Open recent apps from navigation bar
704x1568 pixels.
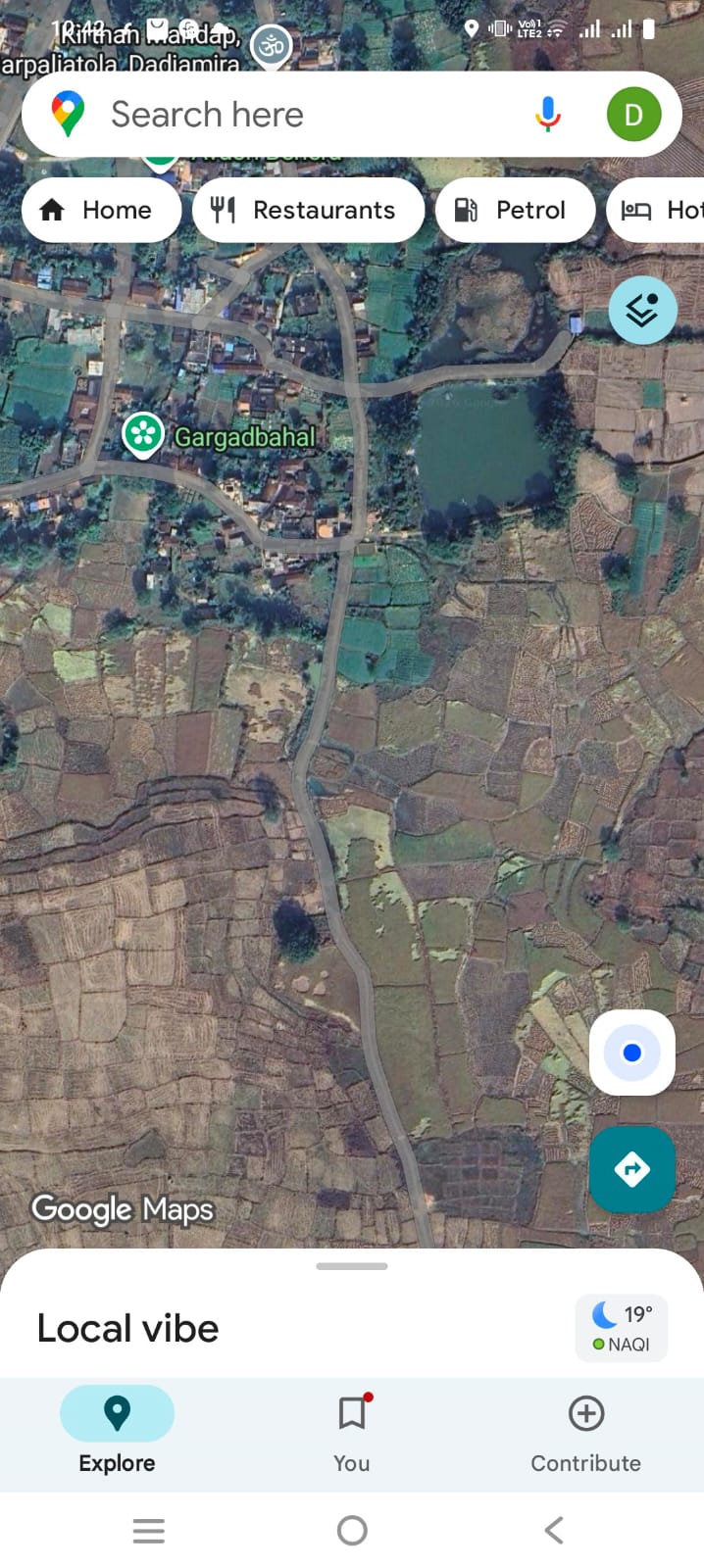coord(149,1530)
